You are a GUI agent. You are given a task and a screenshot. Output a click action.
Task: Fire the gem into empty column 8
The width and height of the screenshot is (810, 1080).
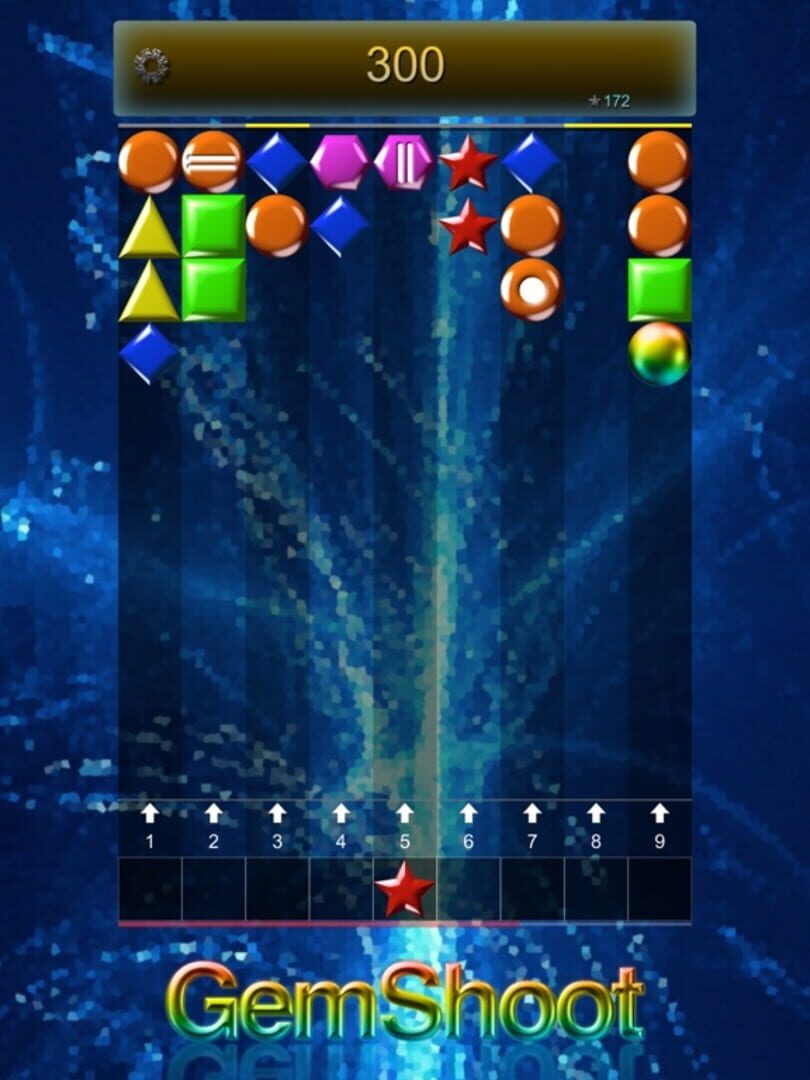596,825
